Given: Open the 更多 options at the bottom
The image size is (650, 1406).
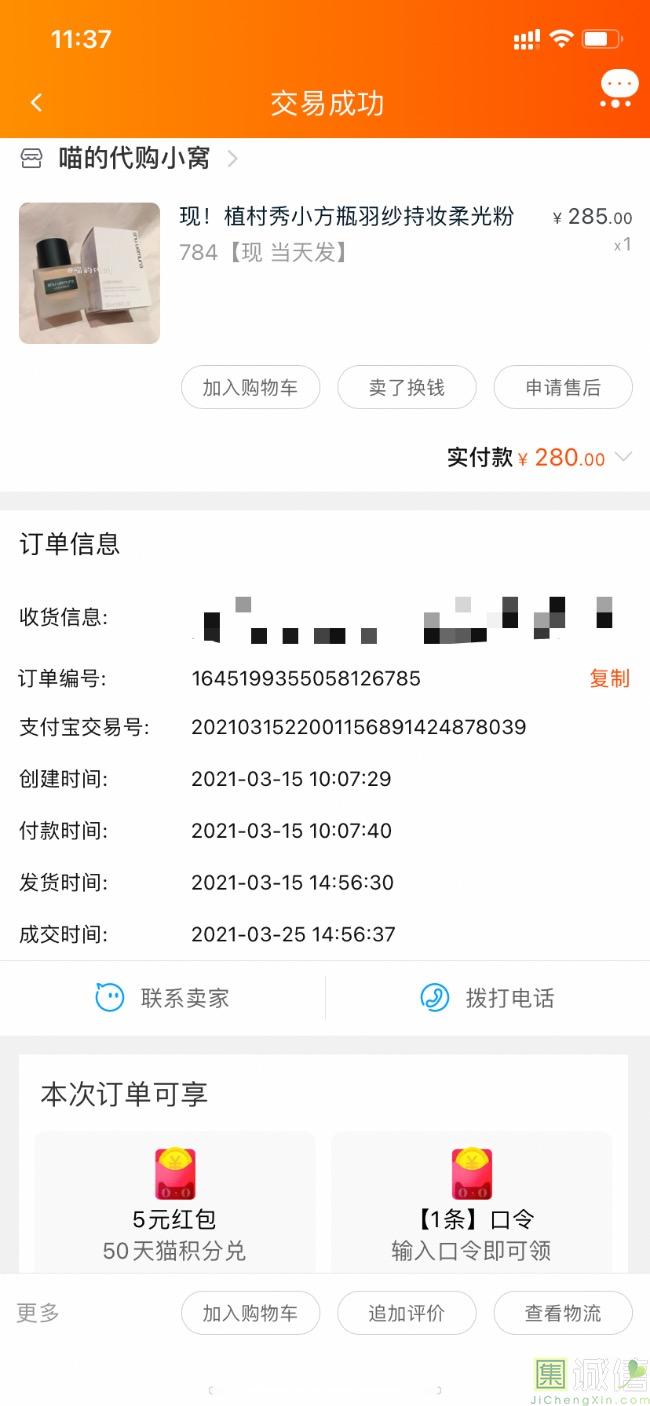Looking at the screenshot, I should 38,1312.
